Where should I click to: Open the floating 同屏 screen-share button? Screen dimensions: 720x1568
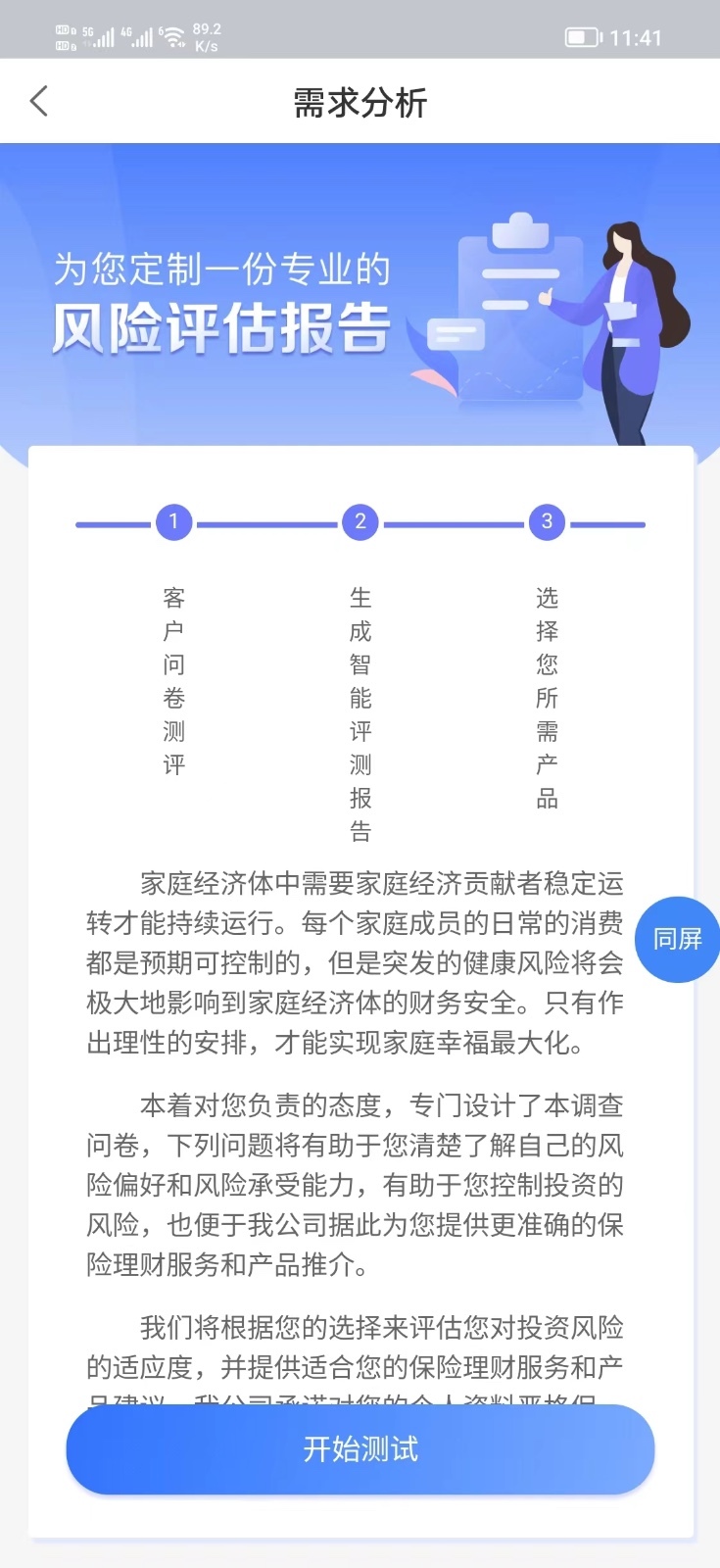pos(678,939)
